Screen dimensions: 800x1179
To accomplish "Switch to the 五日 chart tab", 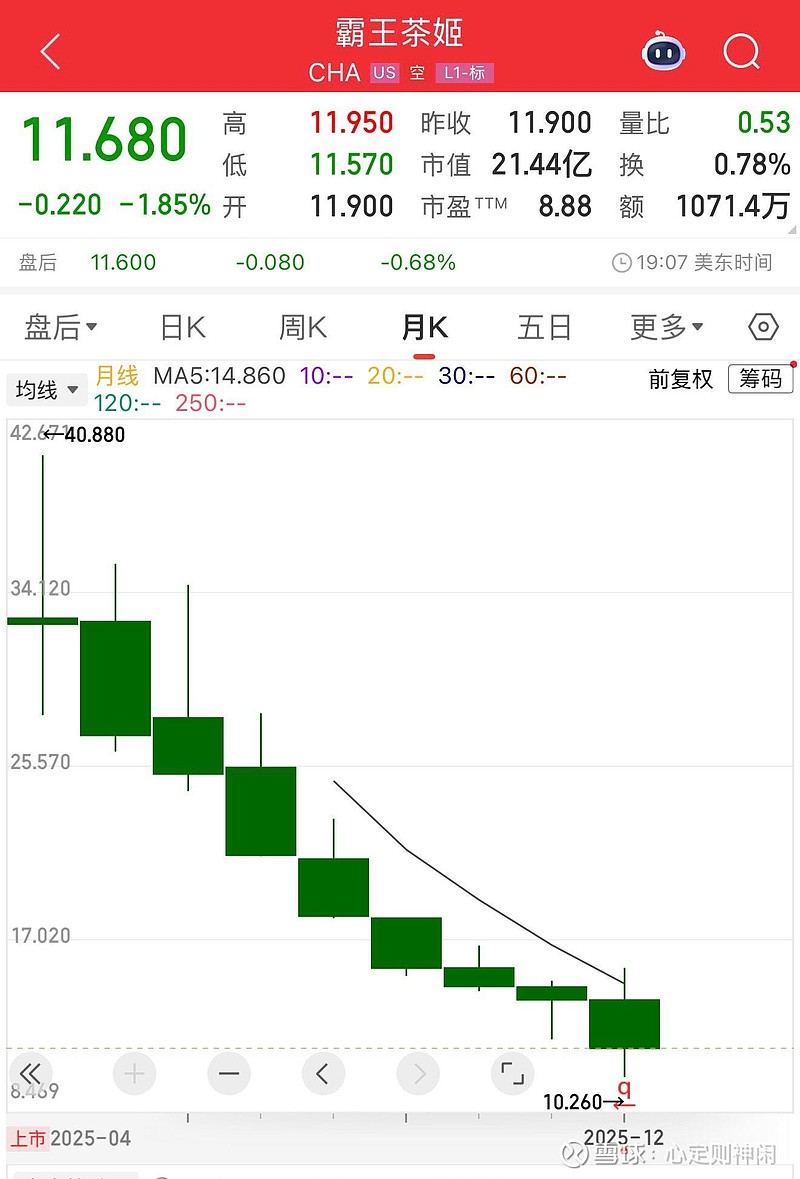I will 544,327.
